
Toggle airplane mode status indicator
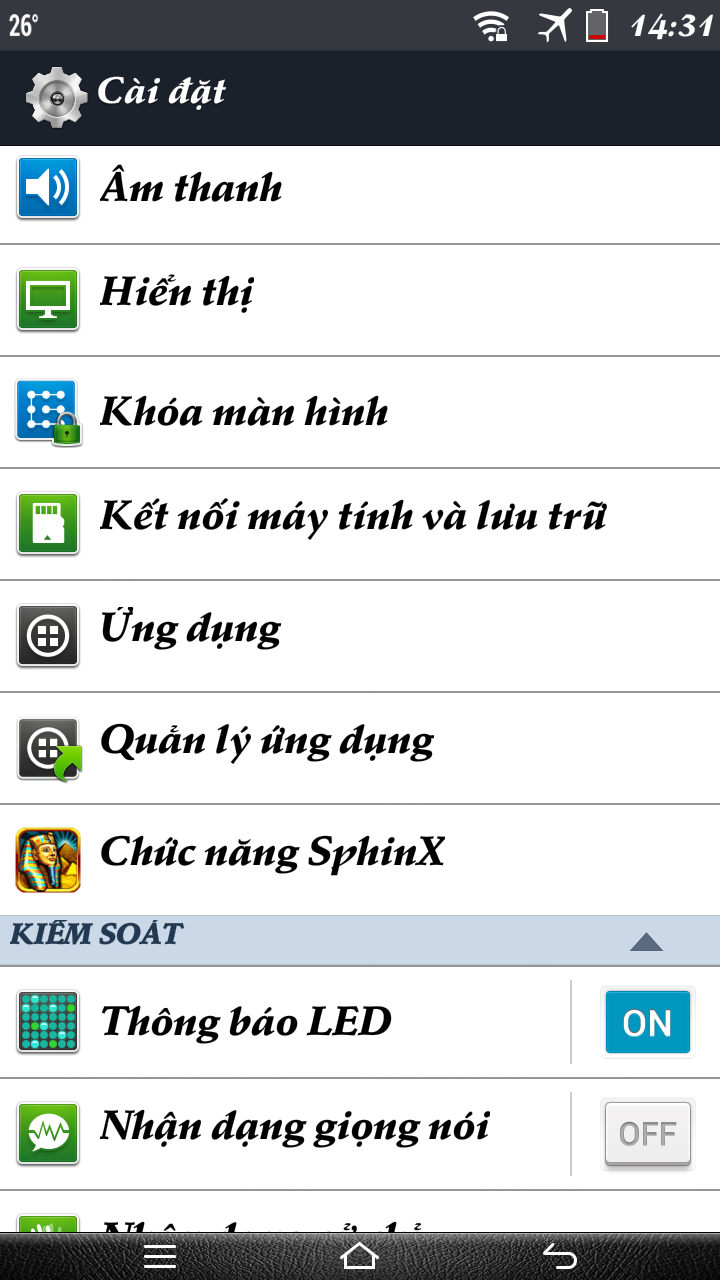coord(556,26)
